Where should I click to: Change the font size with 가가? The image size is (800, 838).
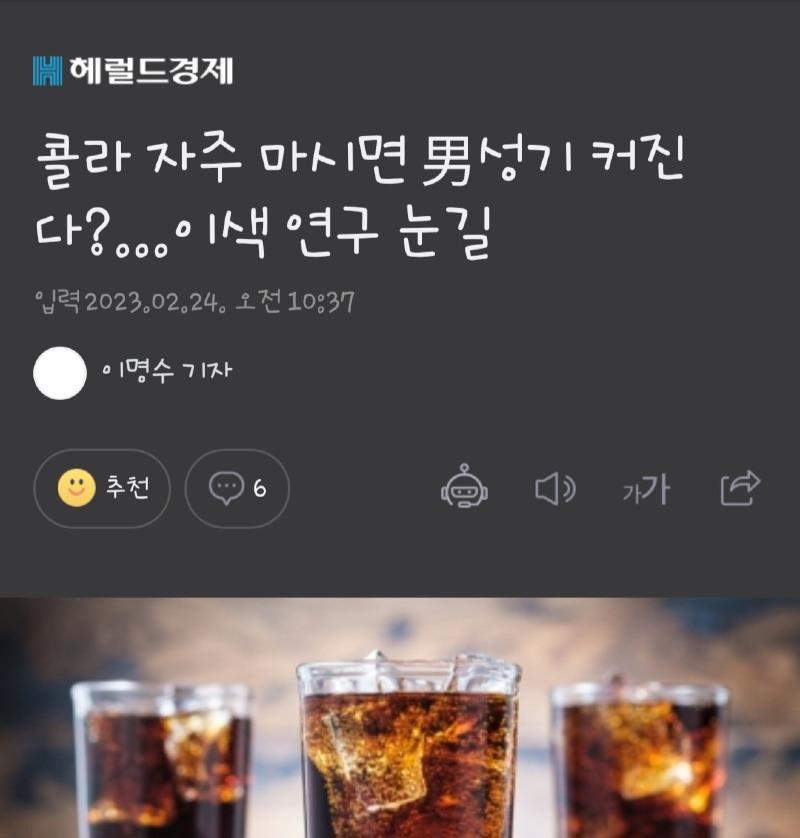pos(646,489)
